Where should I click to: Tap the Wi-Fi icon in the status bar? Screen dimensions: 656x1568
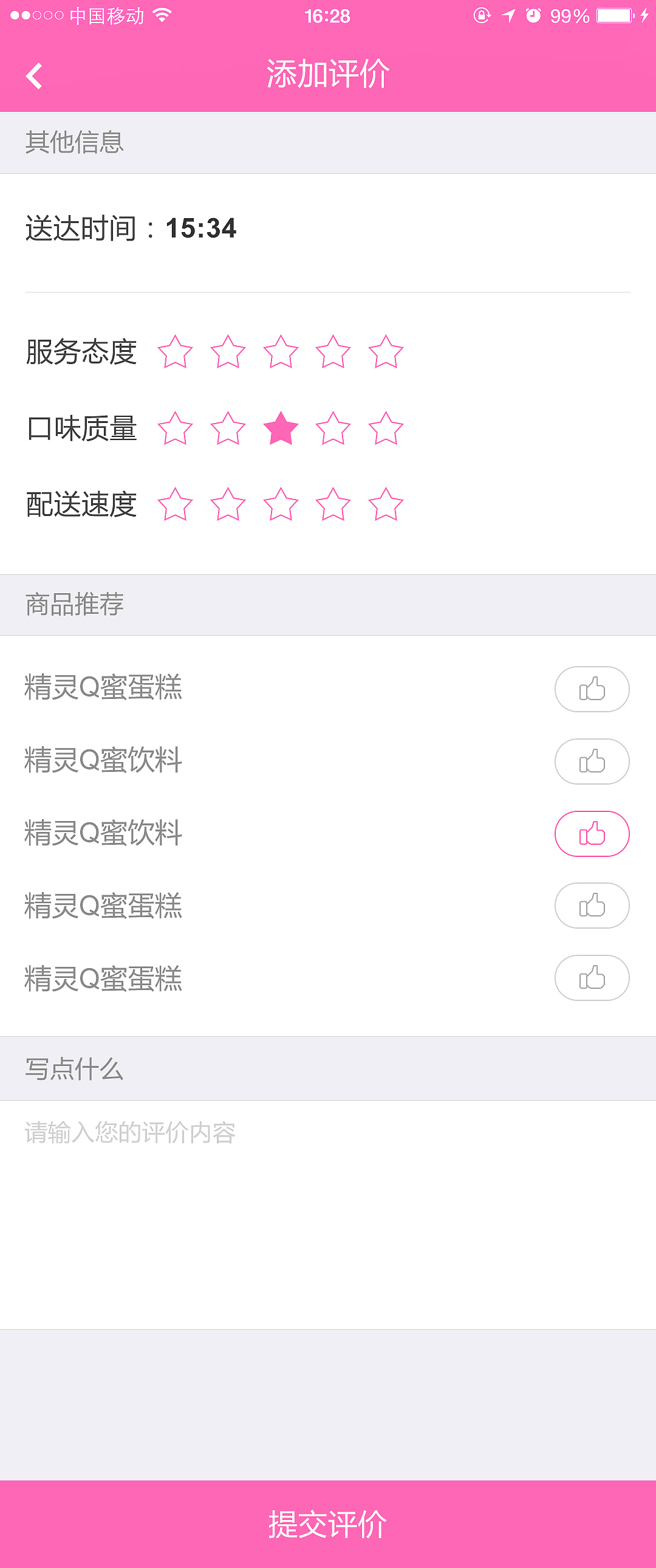(162, 16)
